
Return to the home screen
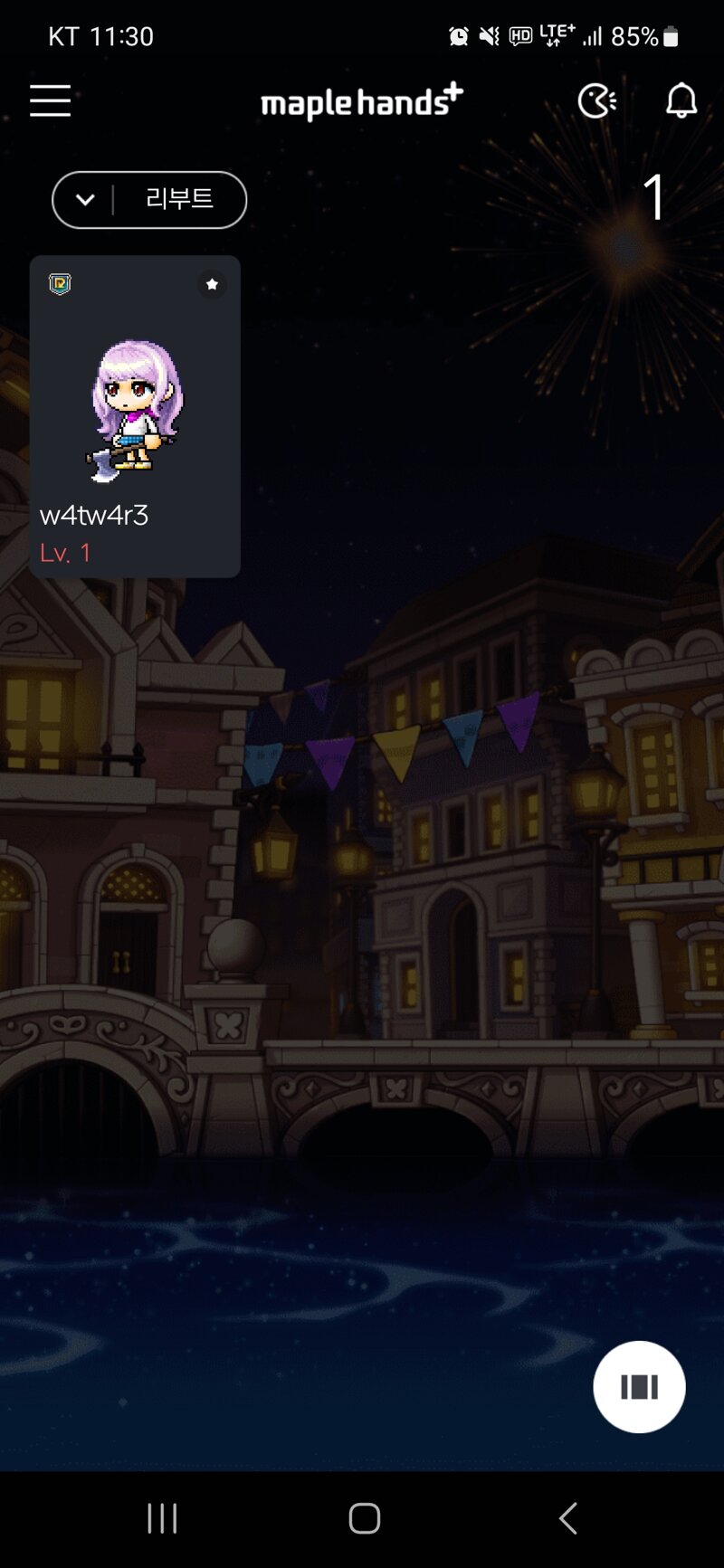(364, 1518)
